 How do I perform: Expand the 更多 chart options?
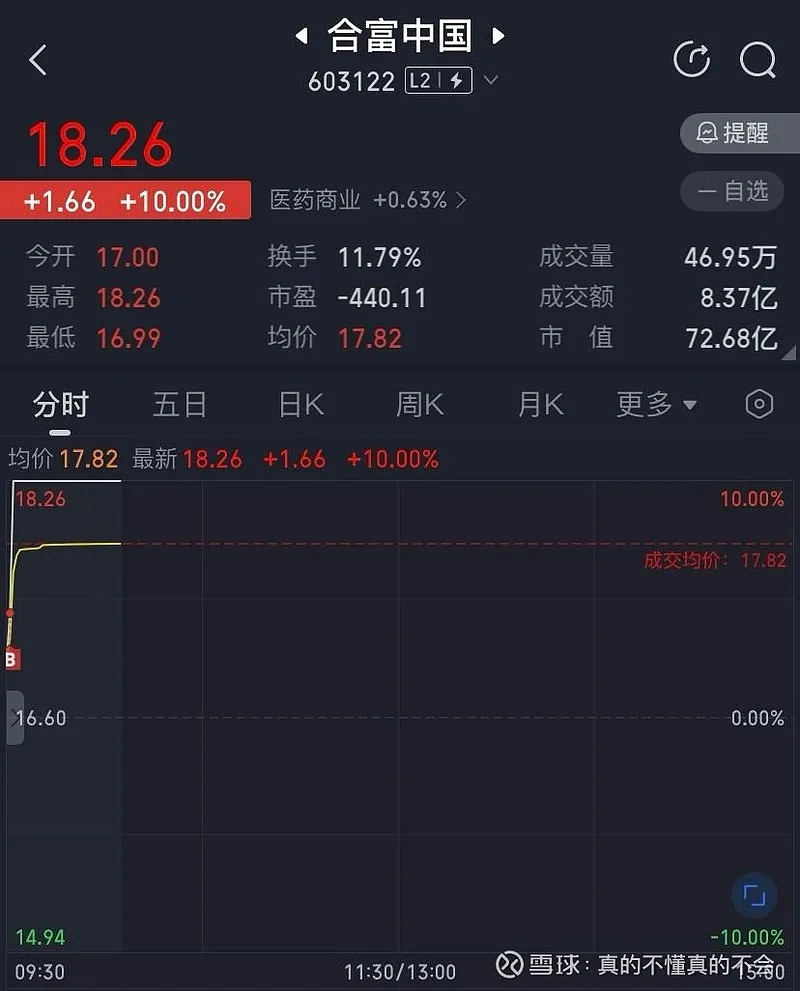(656, 405)
